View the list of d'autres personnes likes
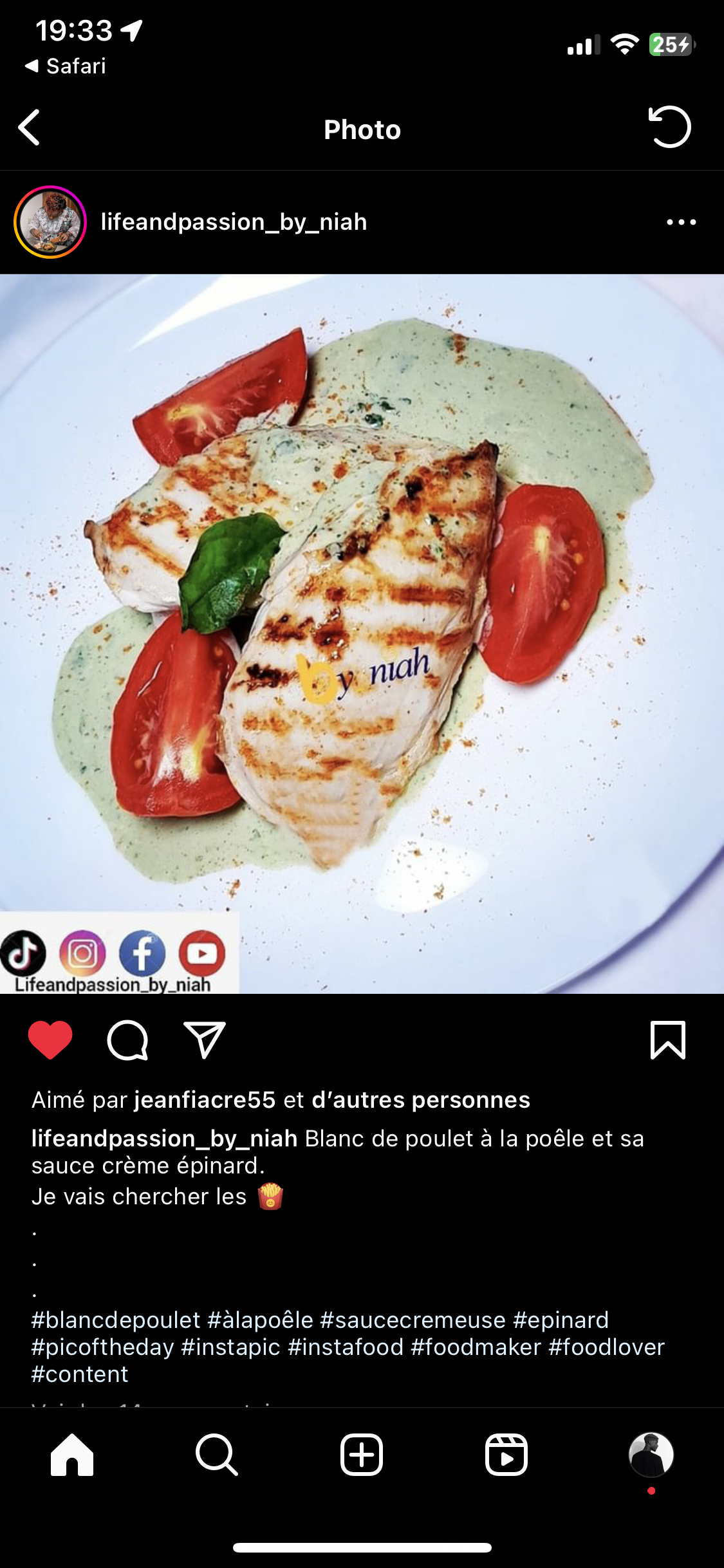 coord(421,1100)
